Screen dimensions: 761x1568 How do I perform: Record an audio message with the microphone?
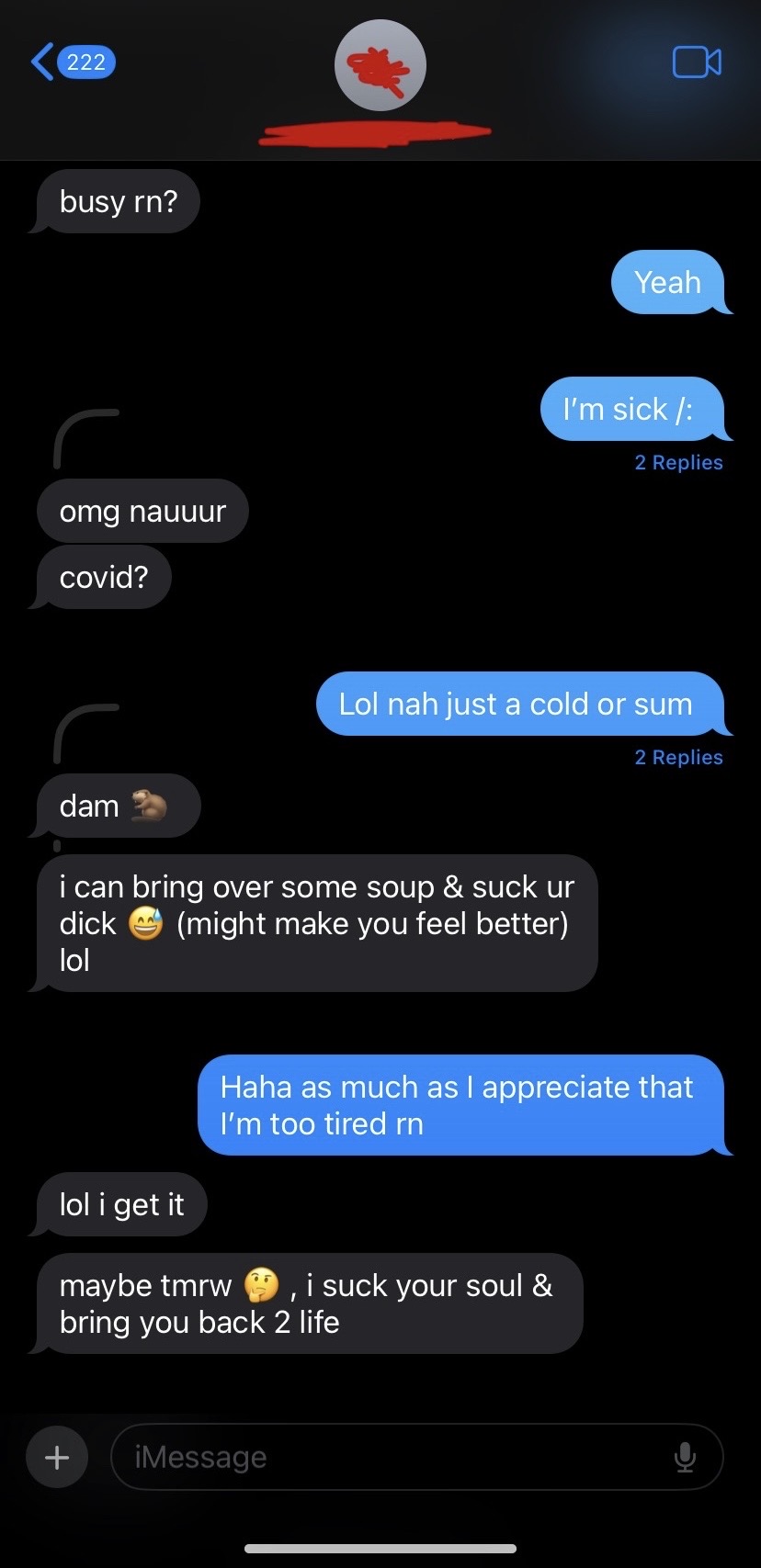(685, 1457)
